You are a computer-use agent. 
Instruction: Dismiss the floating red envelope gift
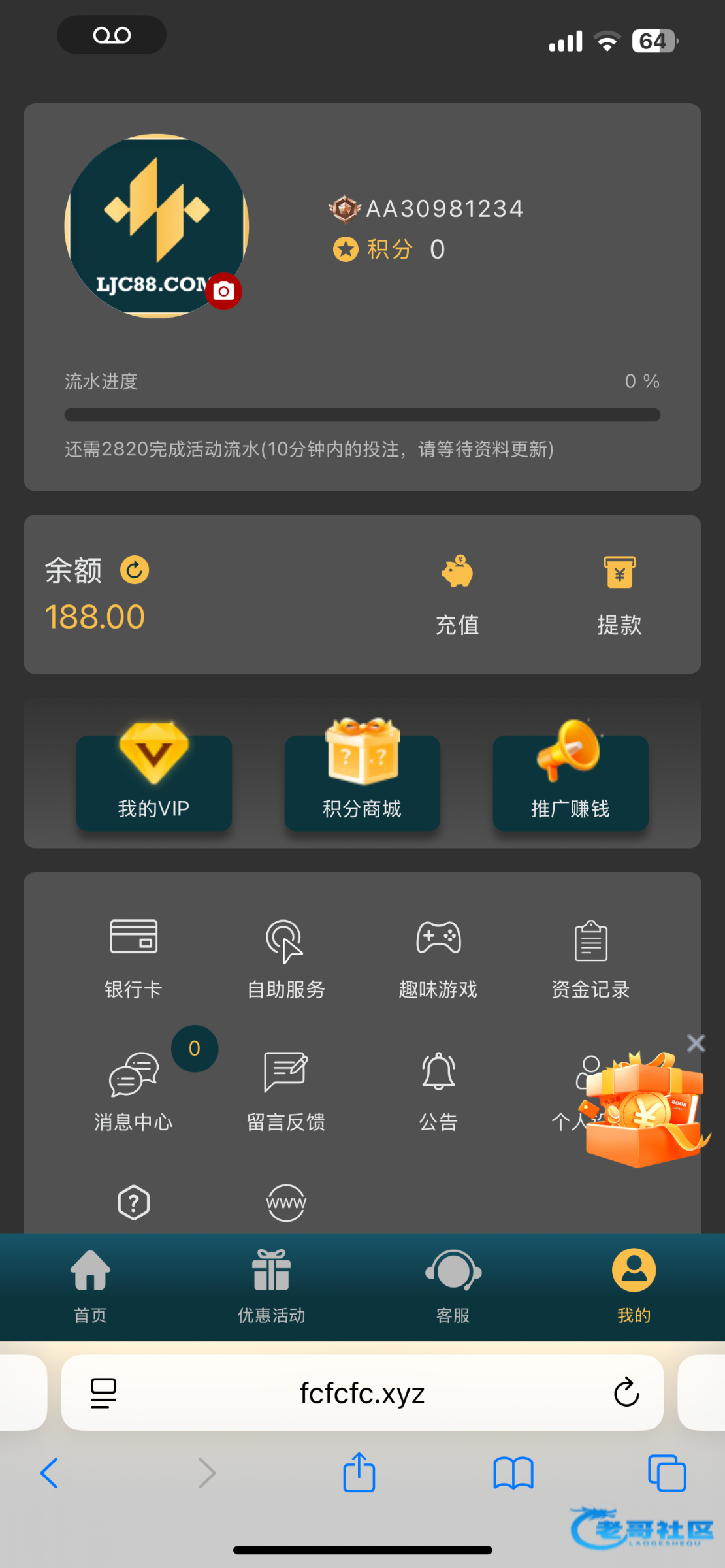point(696,1043)
